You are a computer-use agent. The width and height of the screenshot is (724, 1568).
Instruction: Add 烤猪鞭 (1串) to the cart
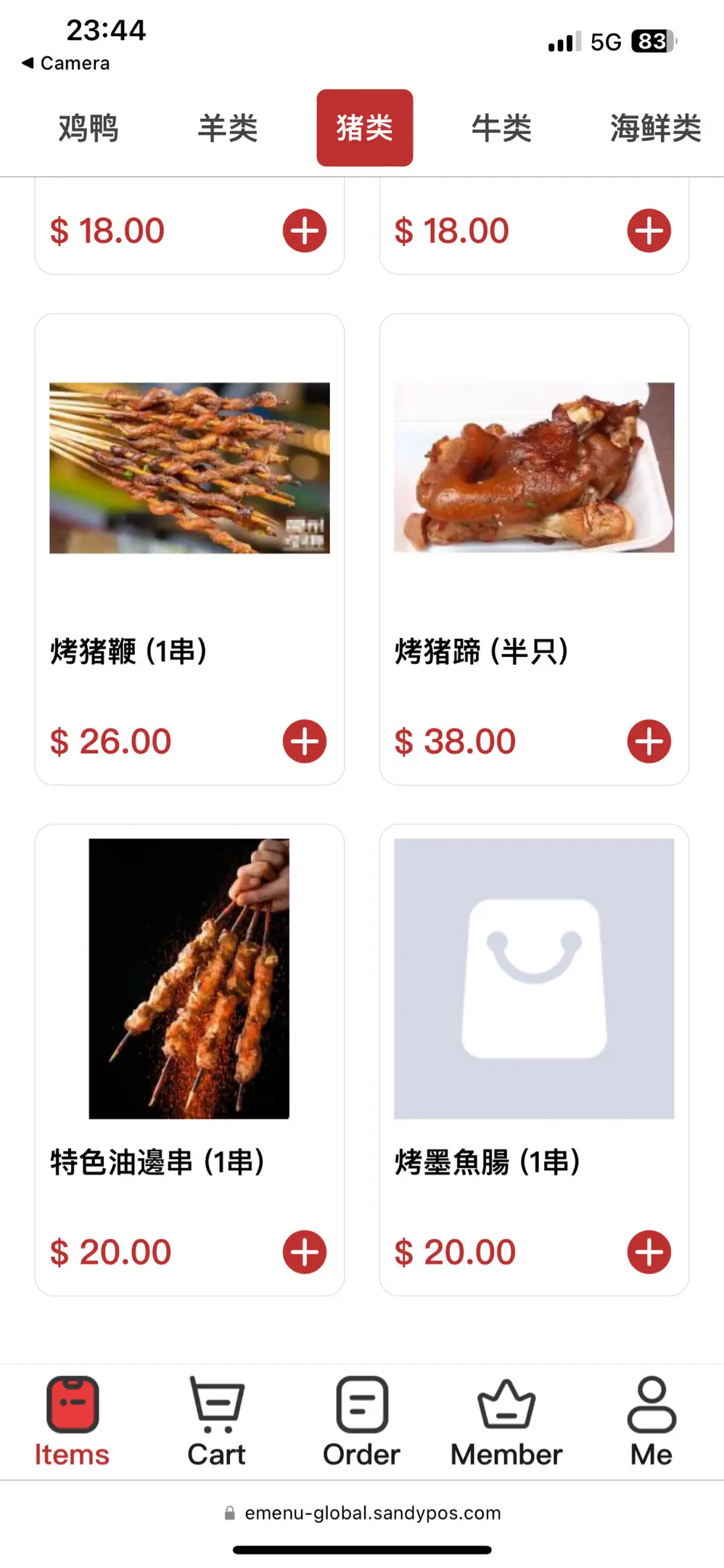[x=305, y=741]
